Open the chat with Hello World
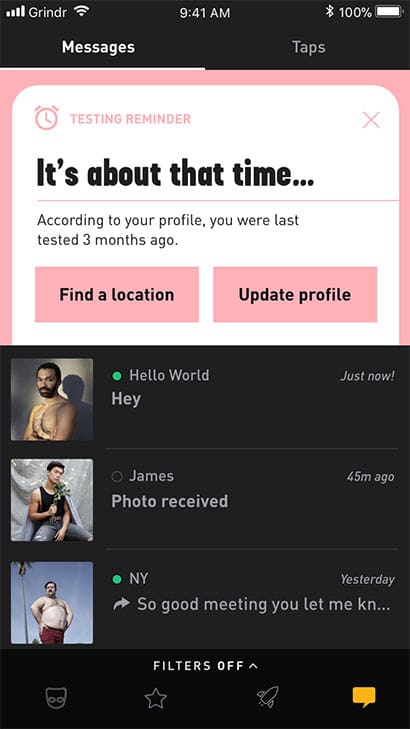This screenshot has width=410, height=729. [205, 399]
